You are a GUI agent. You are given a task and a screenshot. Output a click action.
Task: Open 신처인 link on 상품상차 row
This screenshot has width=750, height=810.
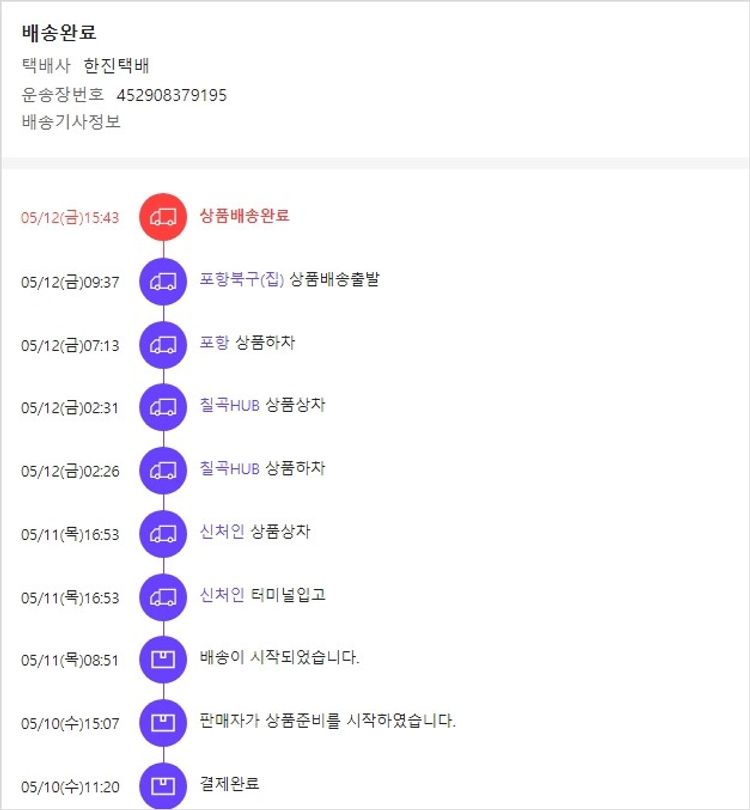click(222, 532)
